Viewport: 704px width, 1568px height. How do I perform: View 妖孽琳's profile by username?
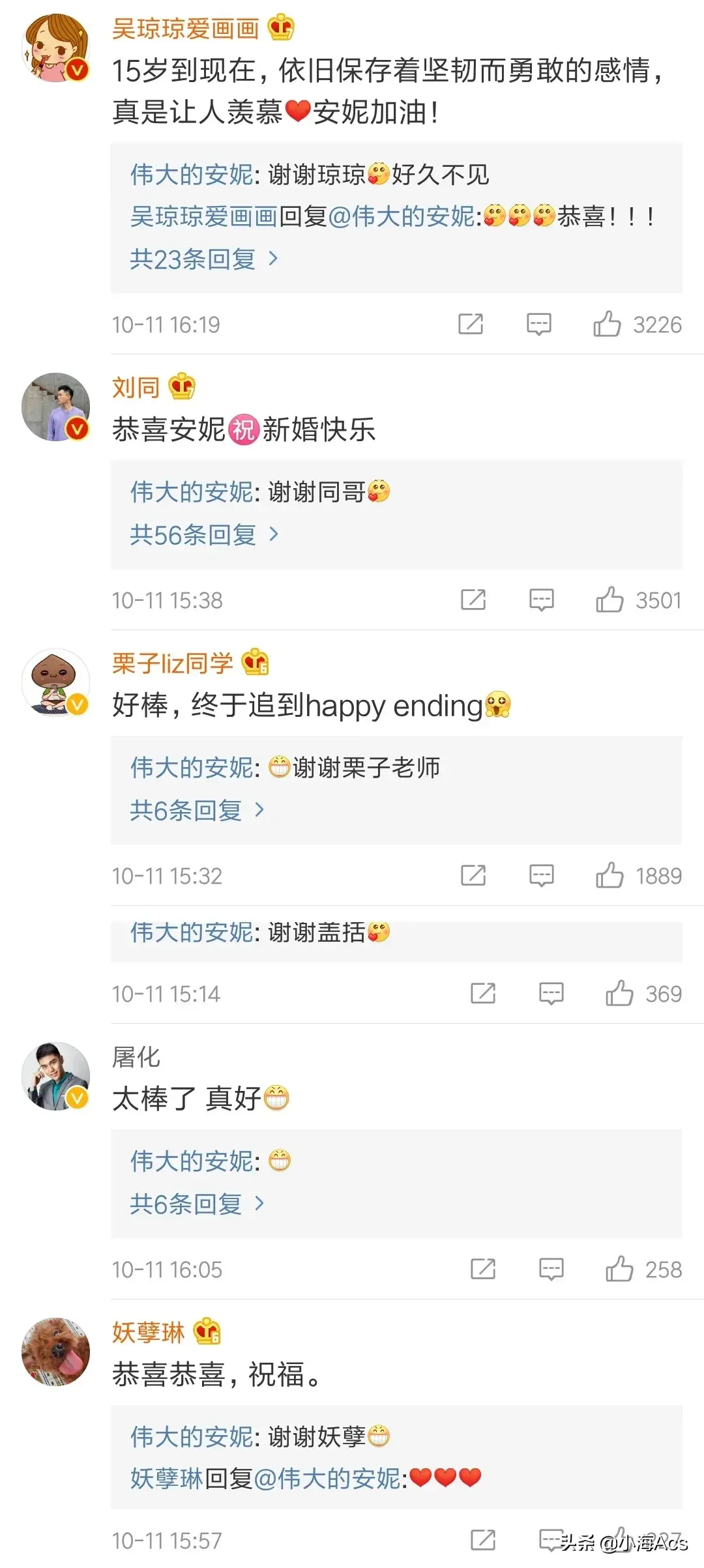[x=149, y=1332]
